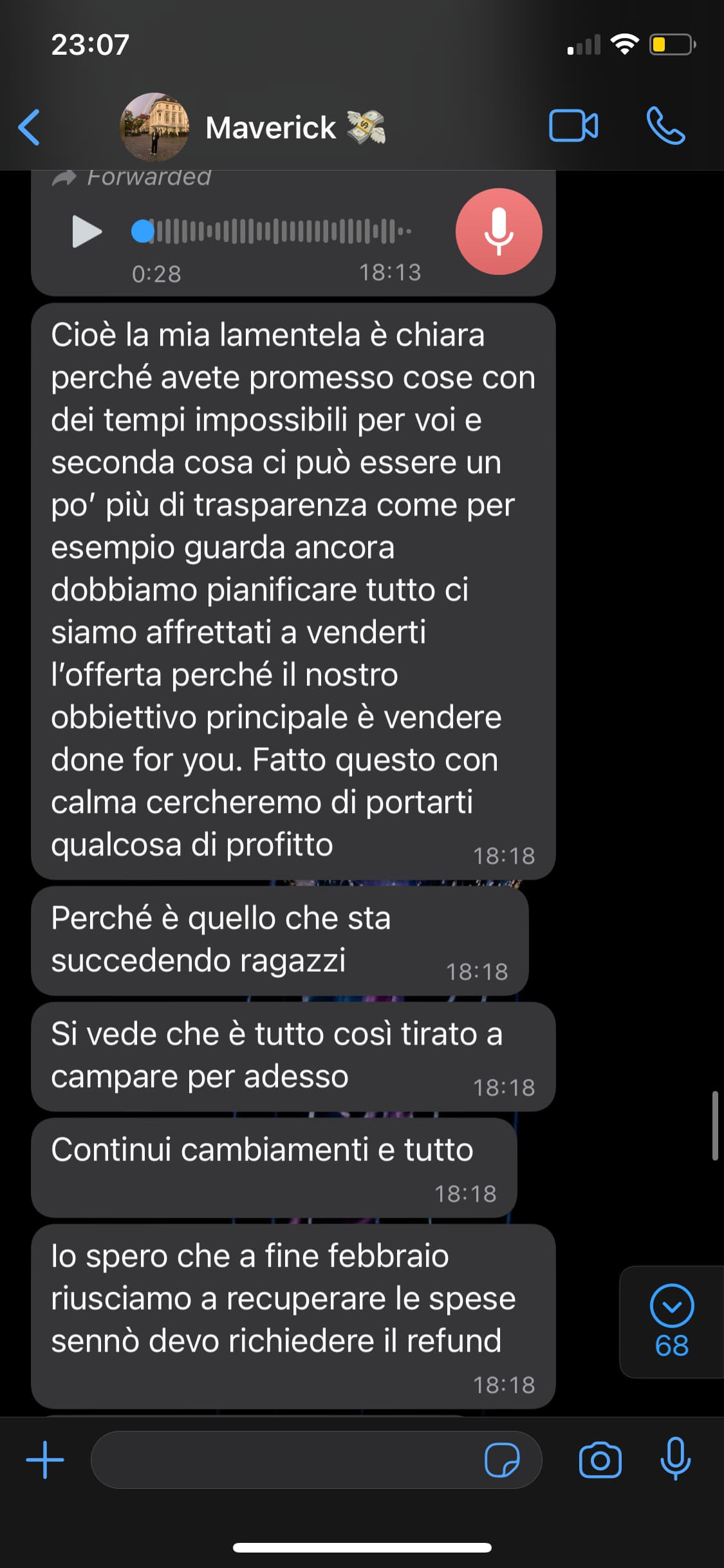Record a voice message with the microphone
Image resolution: width=724 pixels, height=1568 pixels.
point(675,1459)
